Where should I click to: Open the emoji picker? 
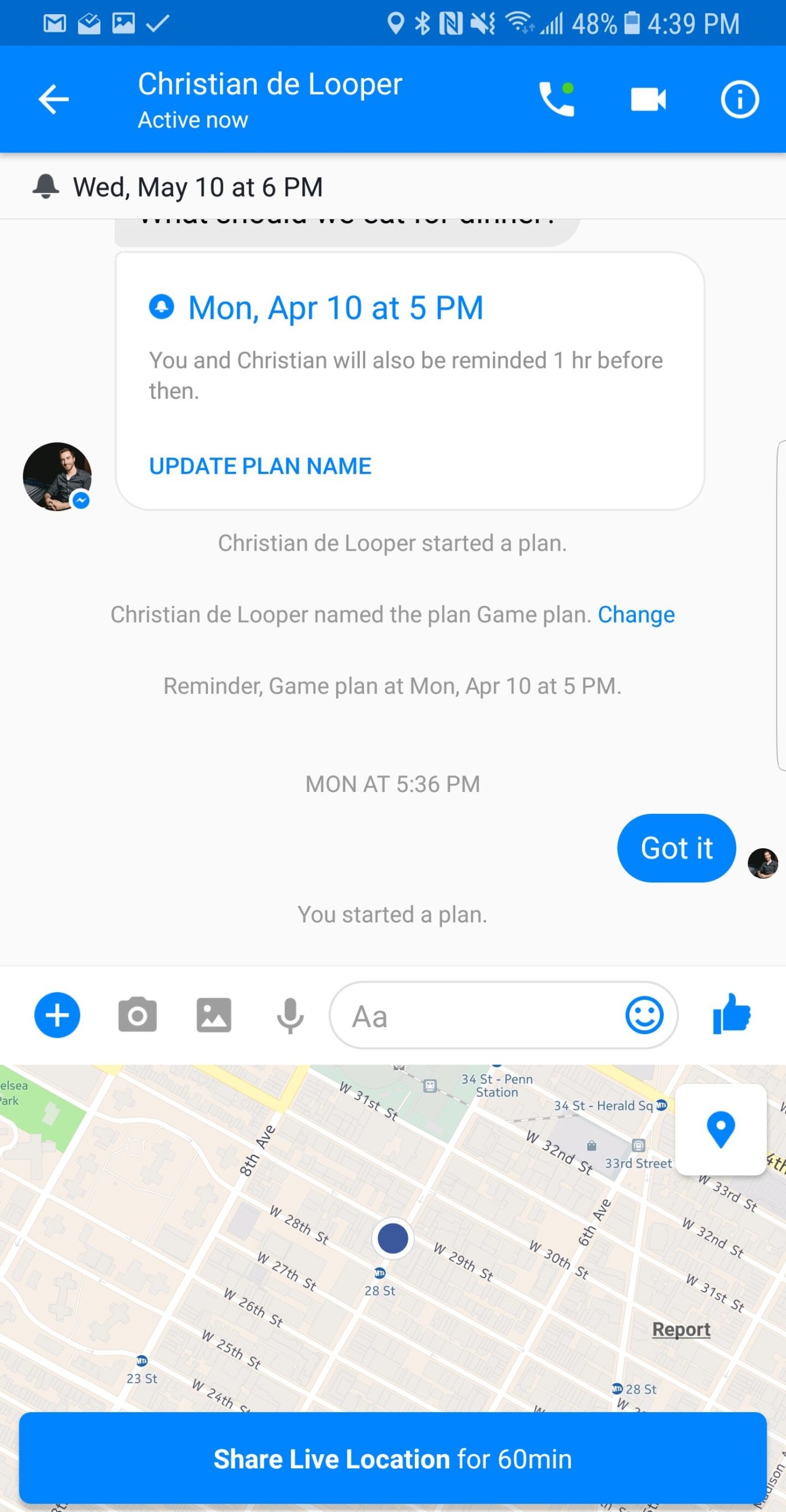point(644,1015)
